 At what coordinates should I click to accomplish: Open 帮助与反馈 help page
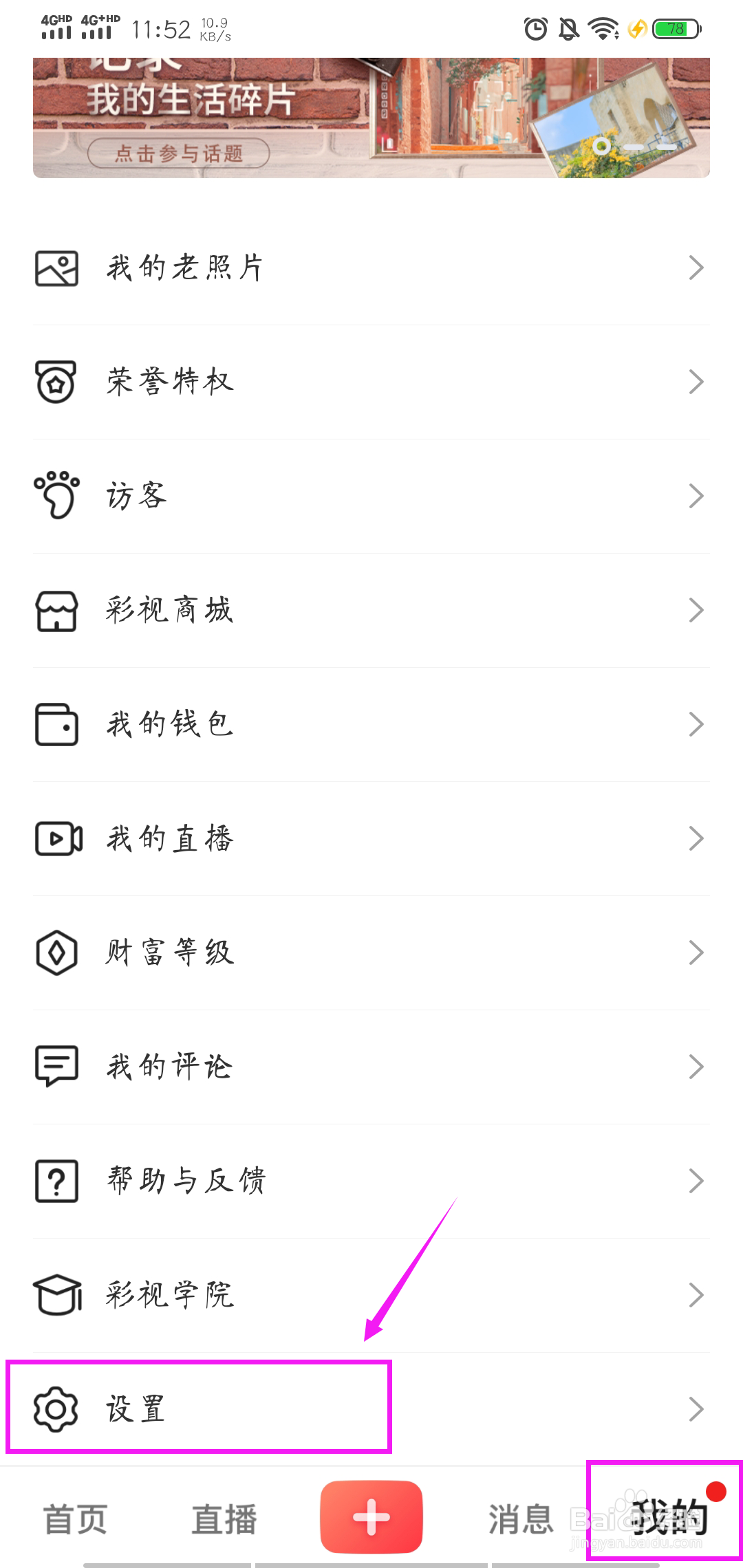tap(371, 1181)
